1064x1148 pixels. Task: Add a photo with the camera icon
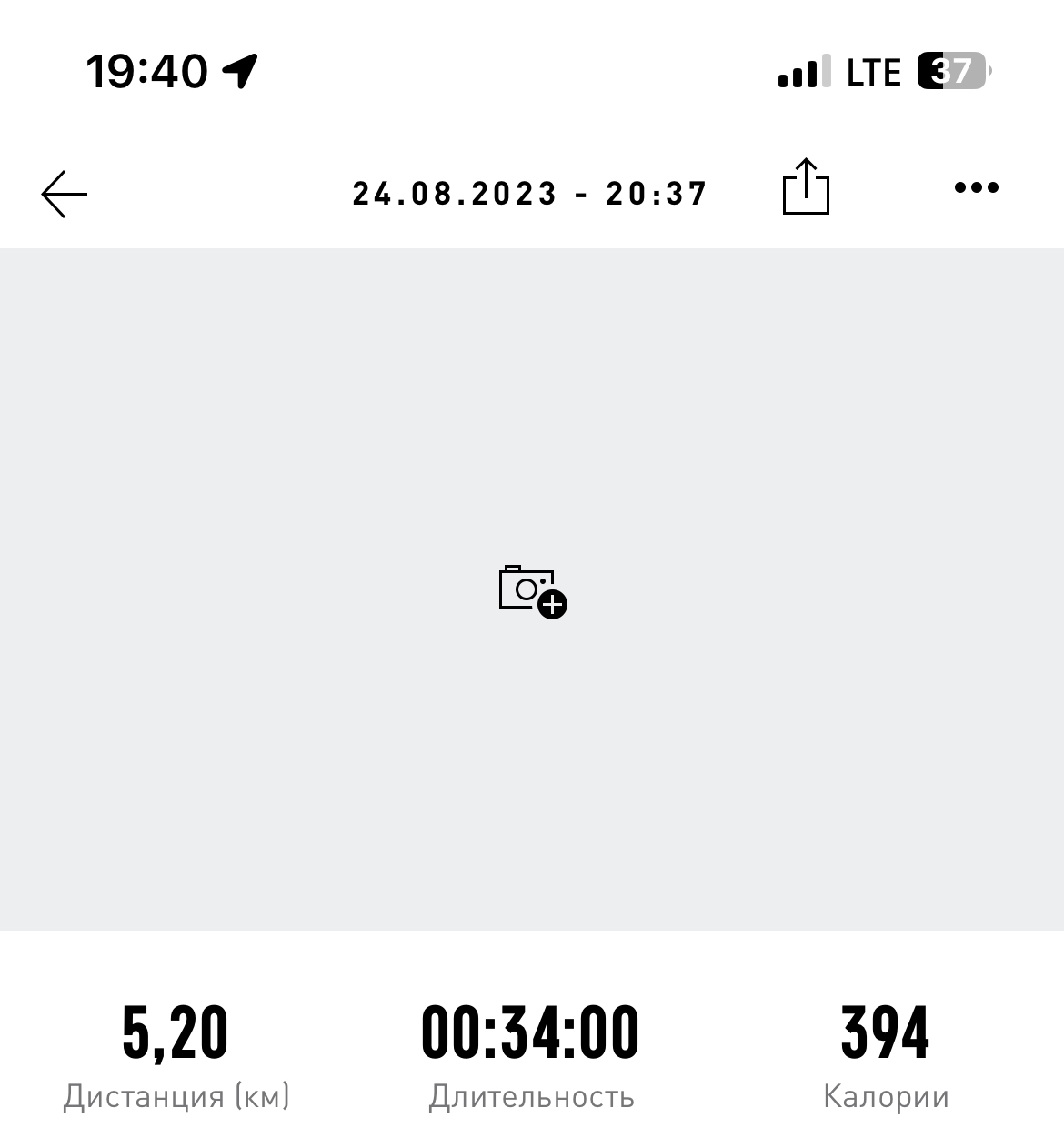pos(533,591)
